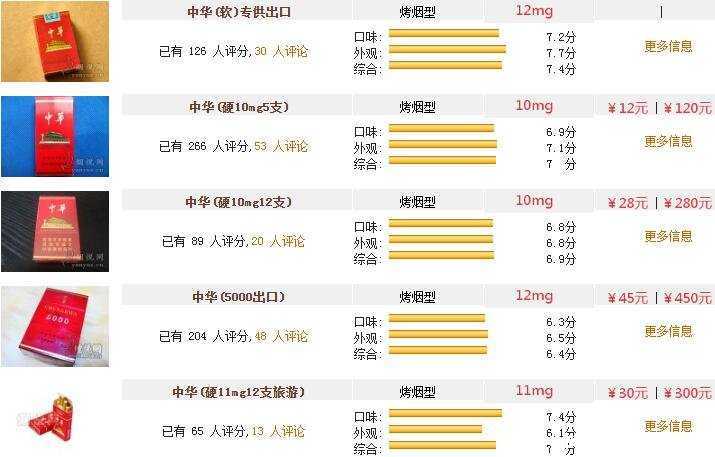Open 更多信息 for 中华(软)专供出口
Viewport: 715px width, 457px height.
point(668,46)
